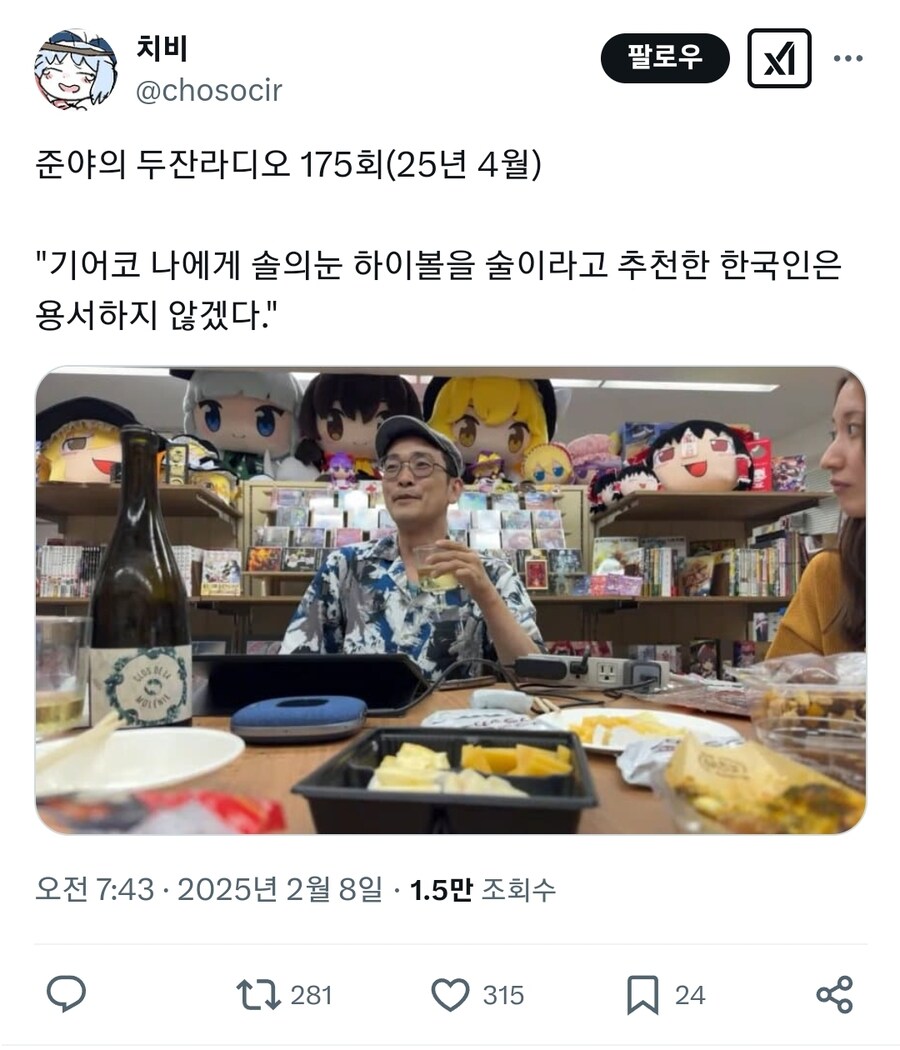Click the quoted phrase about 솔의눈 하이볼
Viewport: 900px width, 1050px height.
[440, 265]
